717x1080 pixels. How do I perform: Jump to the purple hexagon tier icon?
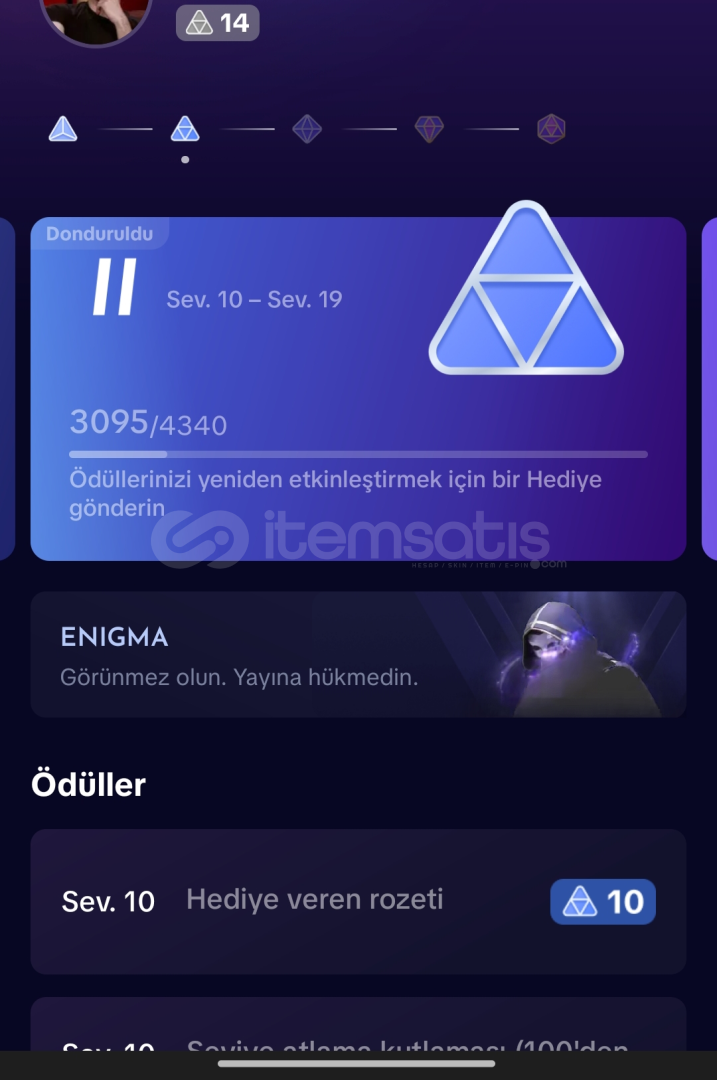click(x=551, y=129)
